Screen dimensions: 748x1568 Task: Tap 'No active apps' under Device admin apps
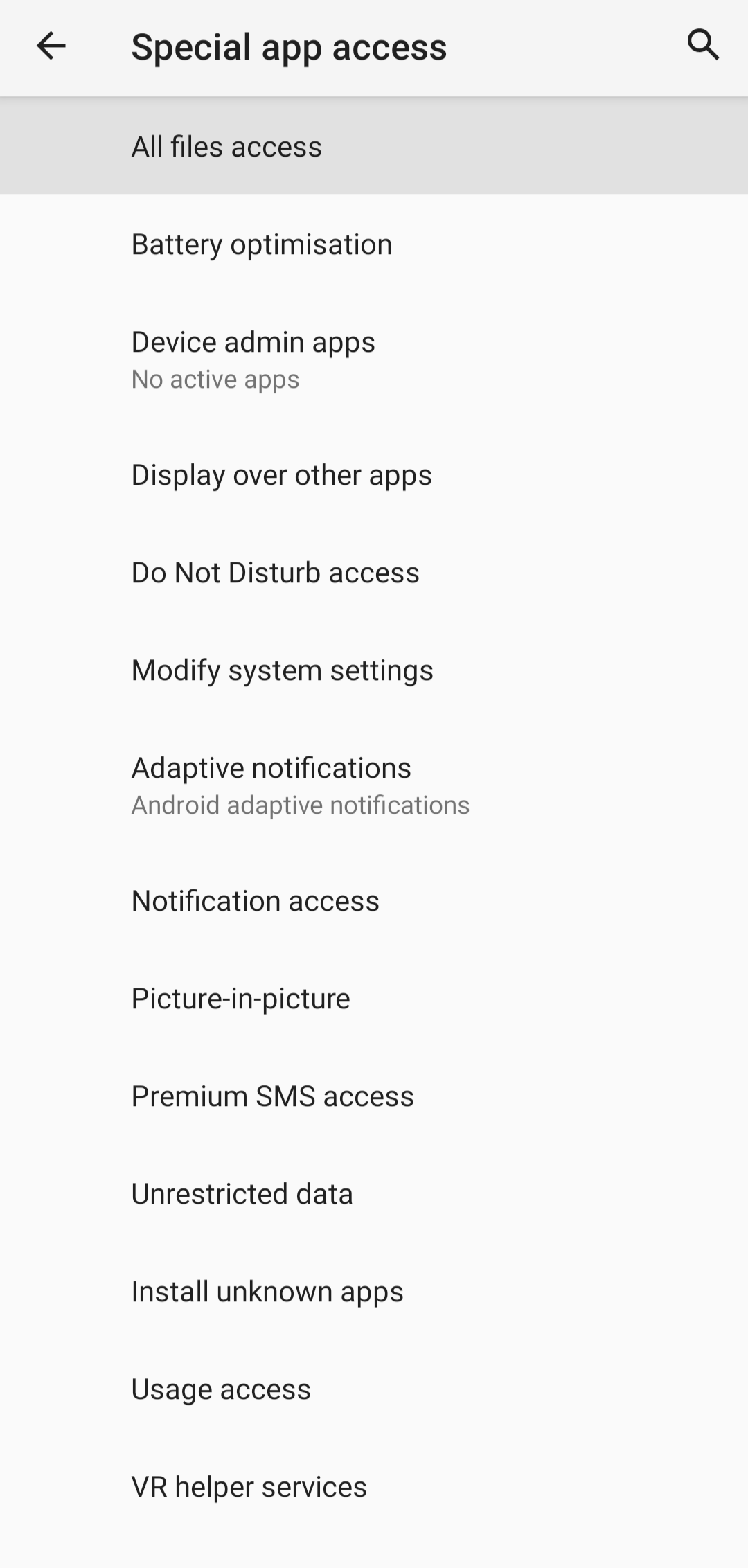(x=215, y=379)
